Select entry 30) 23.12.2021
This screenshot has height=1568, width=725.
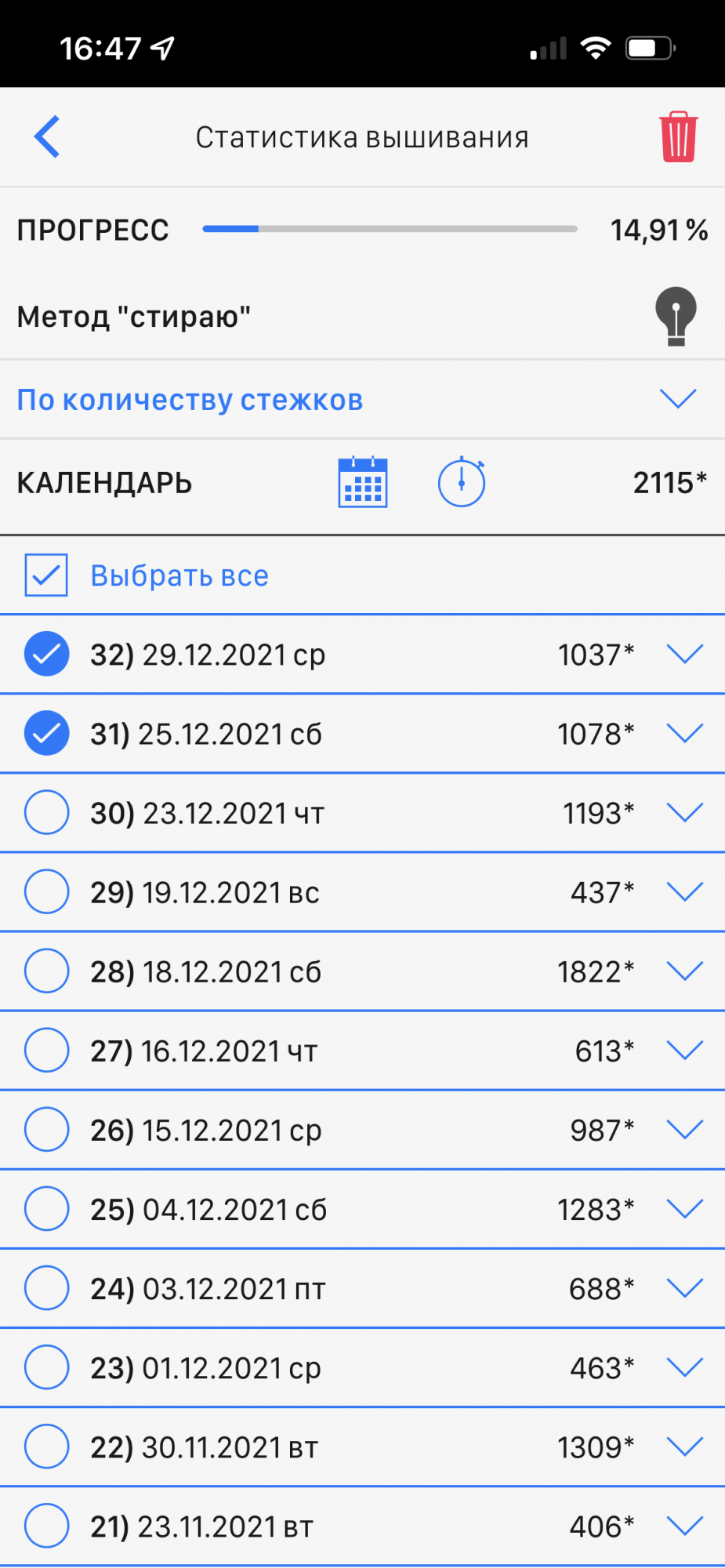[x=47, y=812]
